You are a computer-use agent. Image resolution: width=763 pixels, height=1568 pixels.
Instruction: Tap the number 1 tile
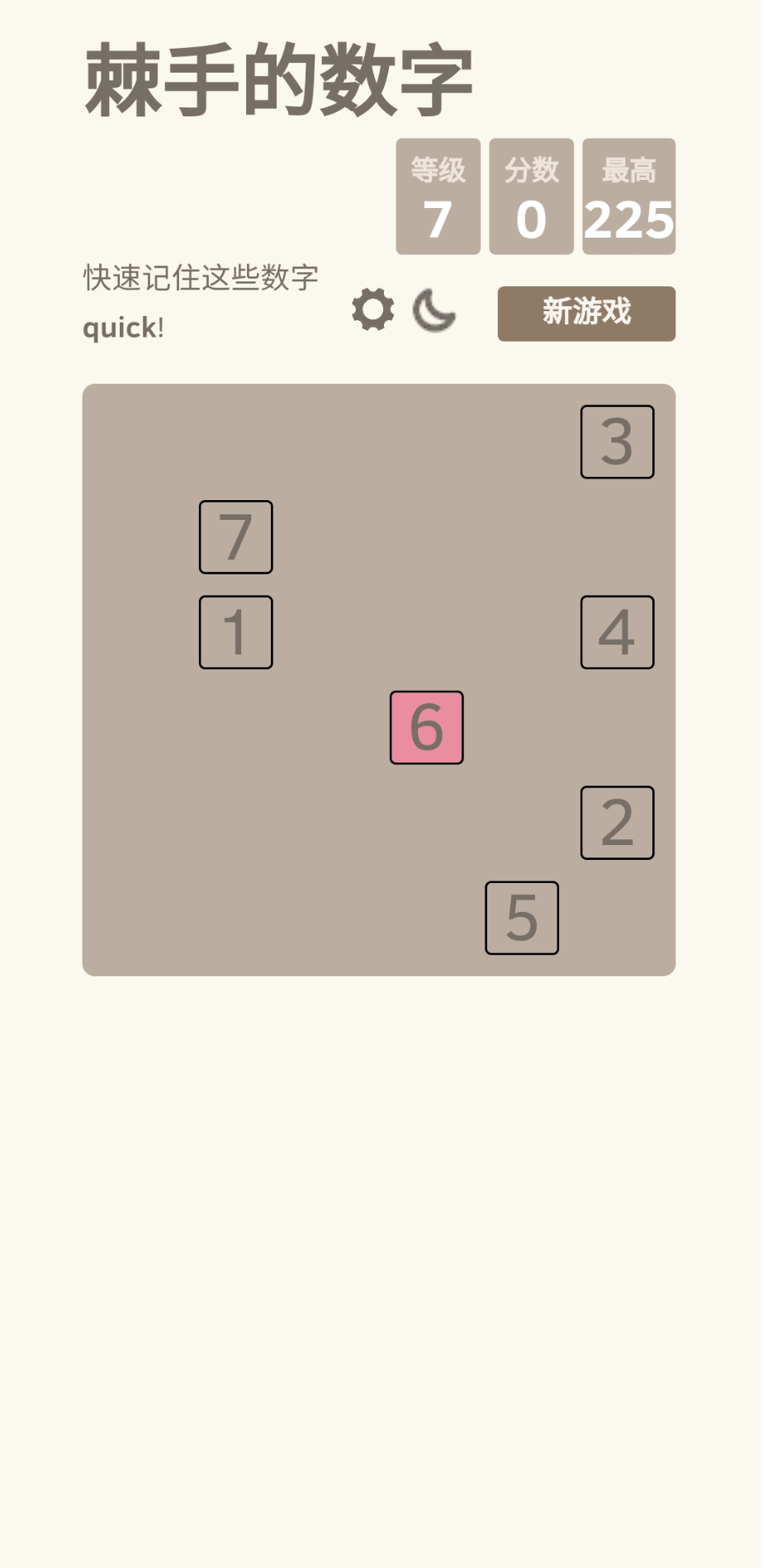tap(236, 632)
